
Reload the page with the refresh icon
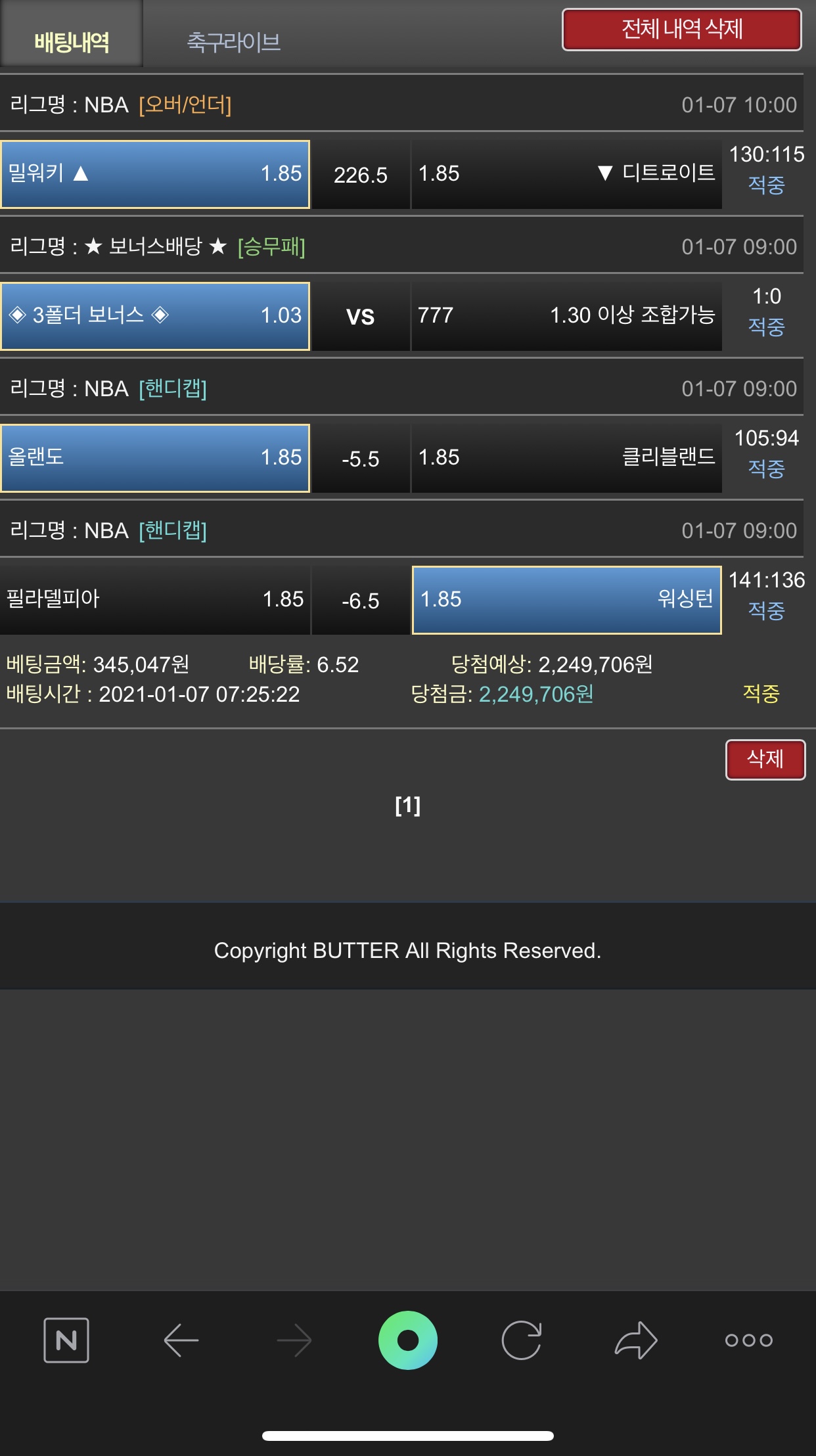click(x=522, y=1340)
